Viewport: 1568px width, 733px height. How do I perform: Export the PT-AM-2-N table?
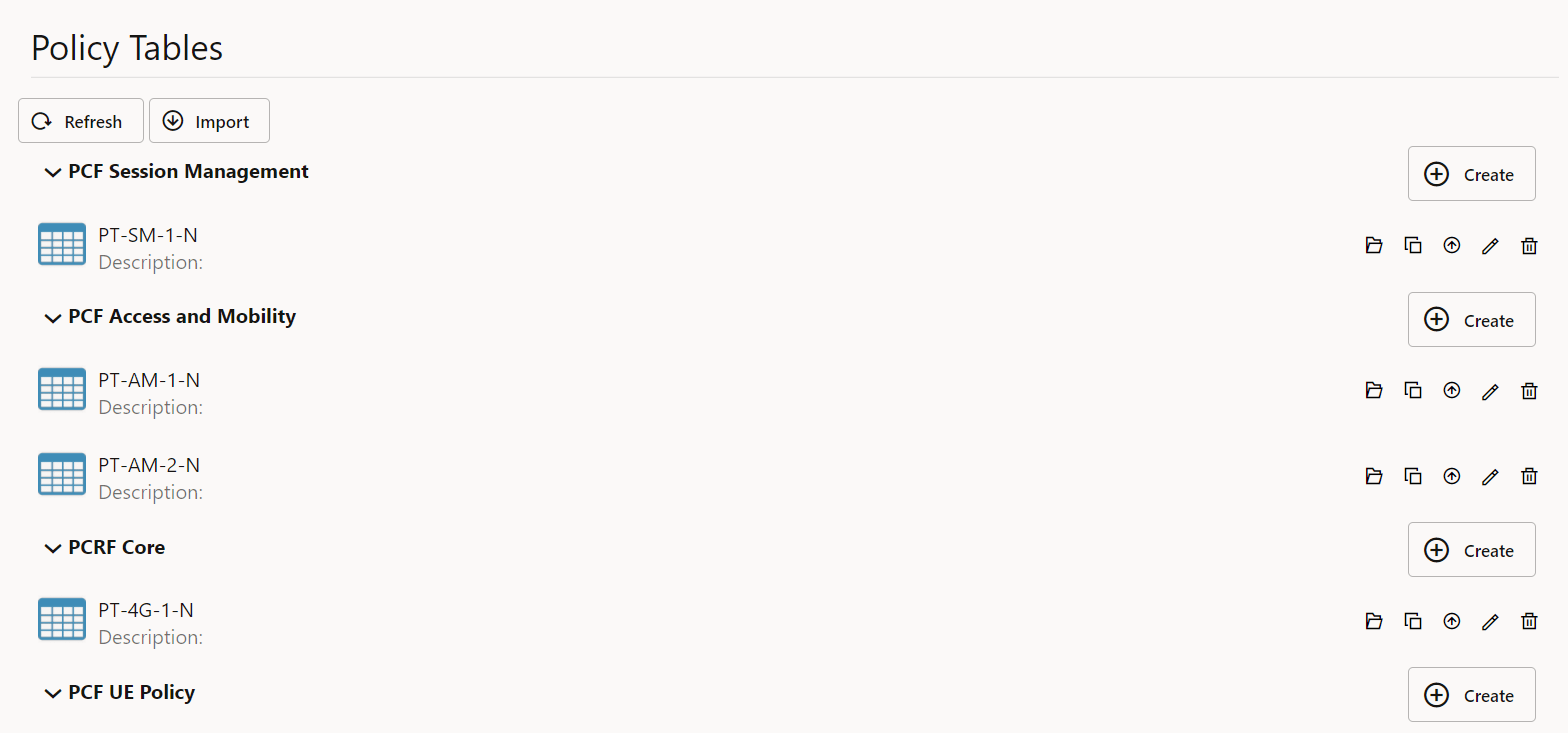click(1452, 476)
